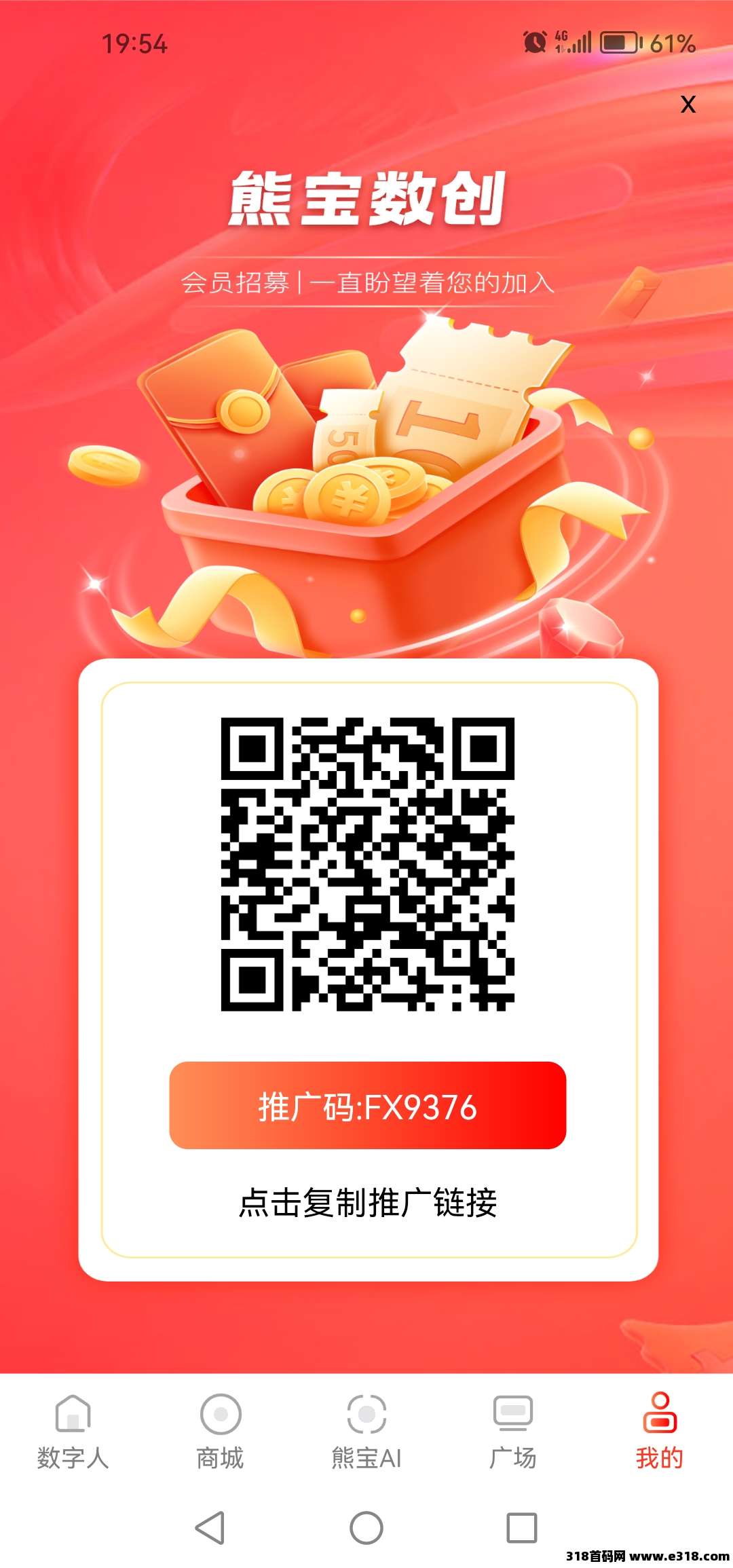Close the membership recruitment popup
Viewport: 733px width, 1568px height.
[x=688, y=105]
